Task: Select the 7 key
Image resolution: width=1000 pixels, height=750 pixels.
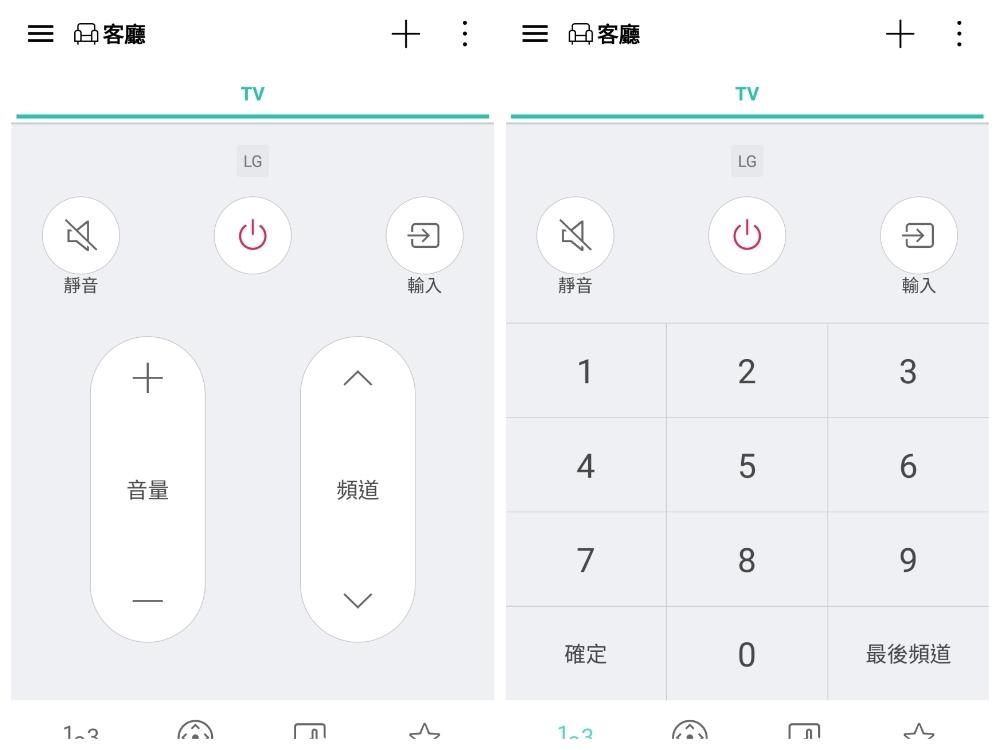Action: pos(586,560)
